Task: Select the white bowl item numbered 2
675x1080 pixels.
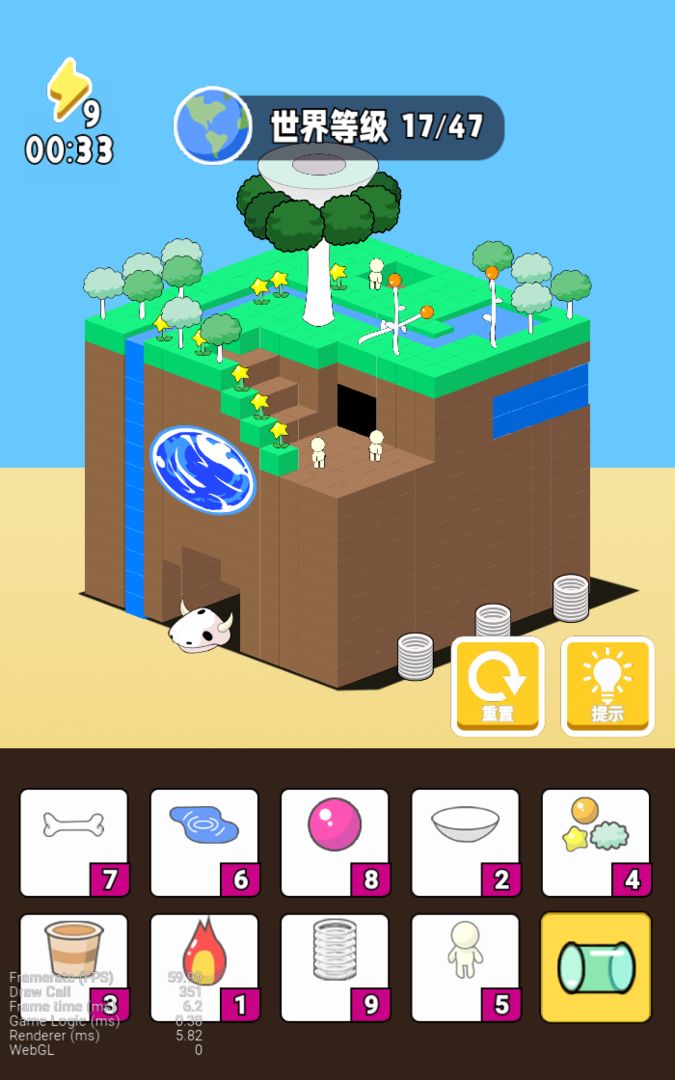Action: click(x=465, y=842)
